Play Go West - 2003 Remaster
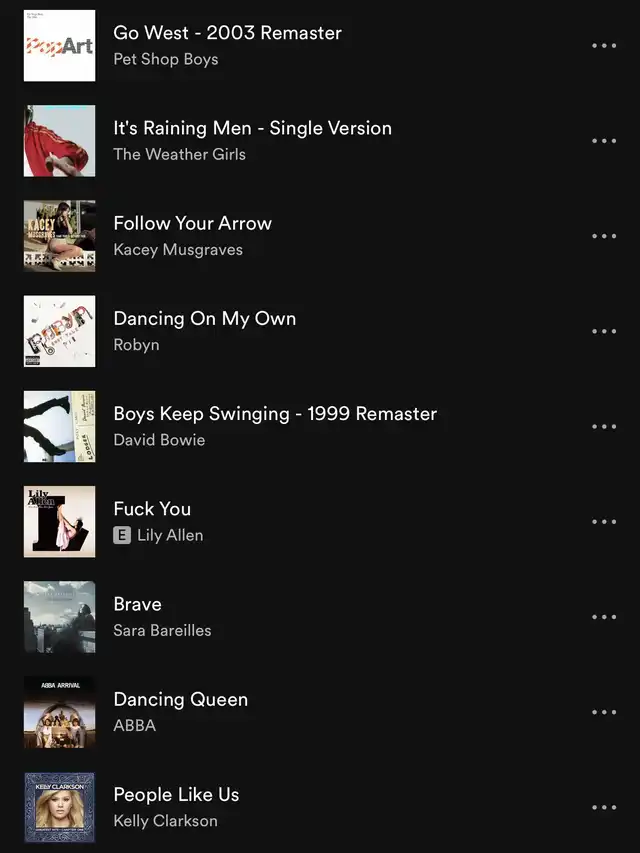This screenshot has height=853, width=640. click(227, 33)
